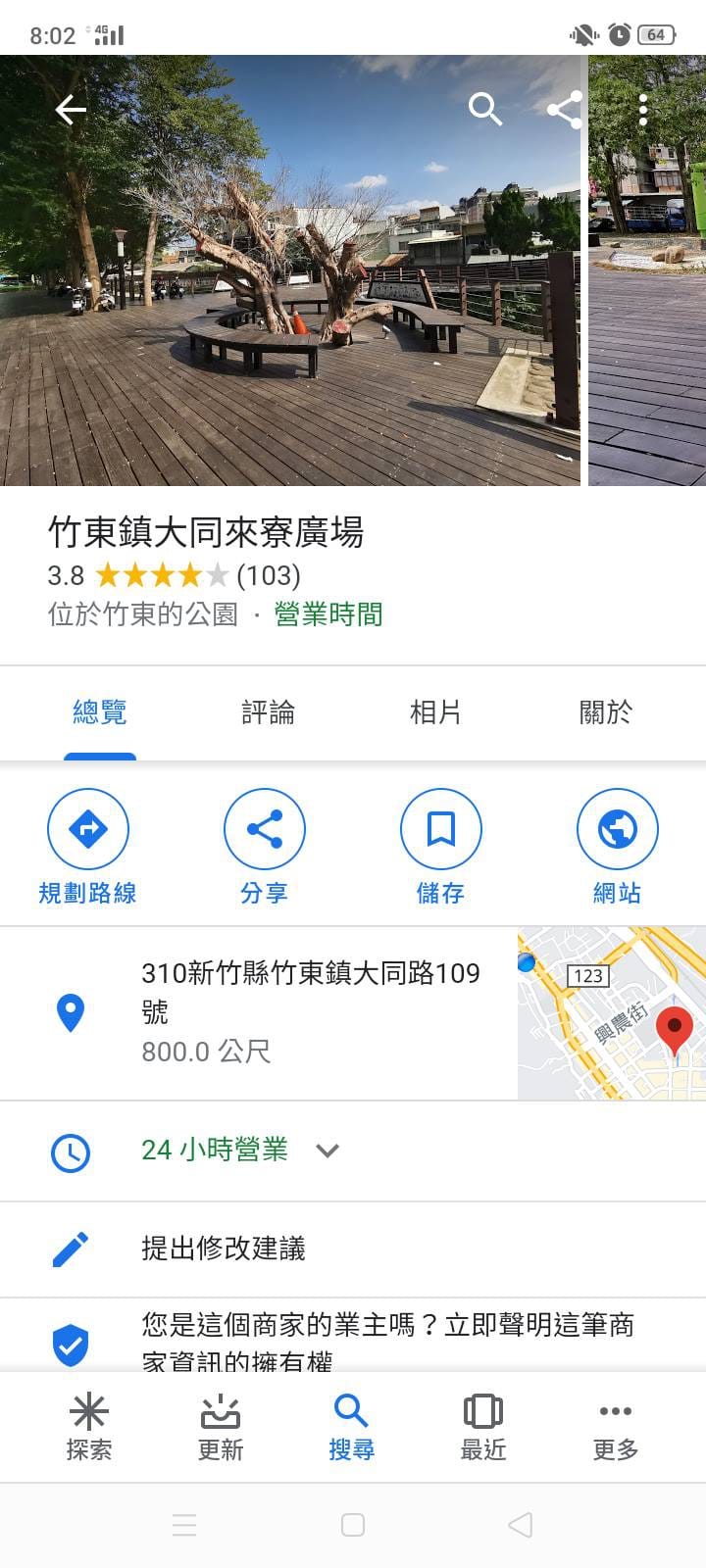Tap the back arrow on the photo
Viewport: 706px width, 1568px height.
[70, 110]
